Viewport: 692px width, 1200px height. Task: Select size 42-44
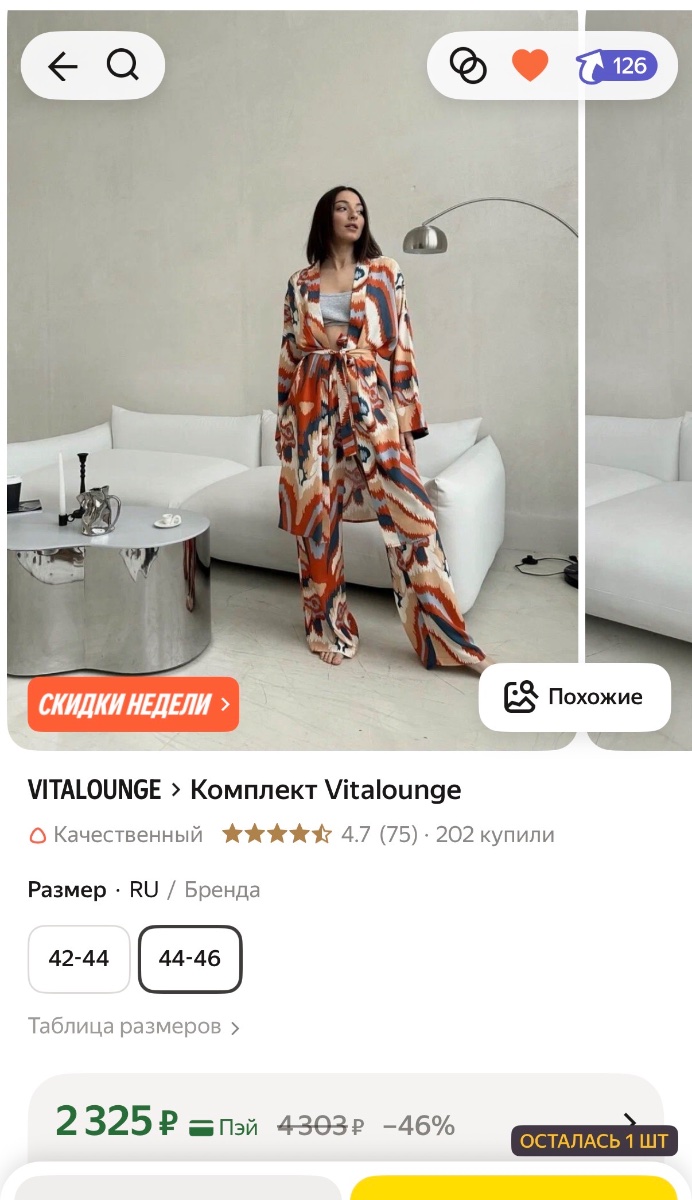pyautogui.click(x=79, y=958)
